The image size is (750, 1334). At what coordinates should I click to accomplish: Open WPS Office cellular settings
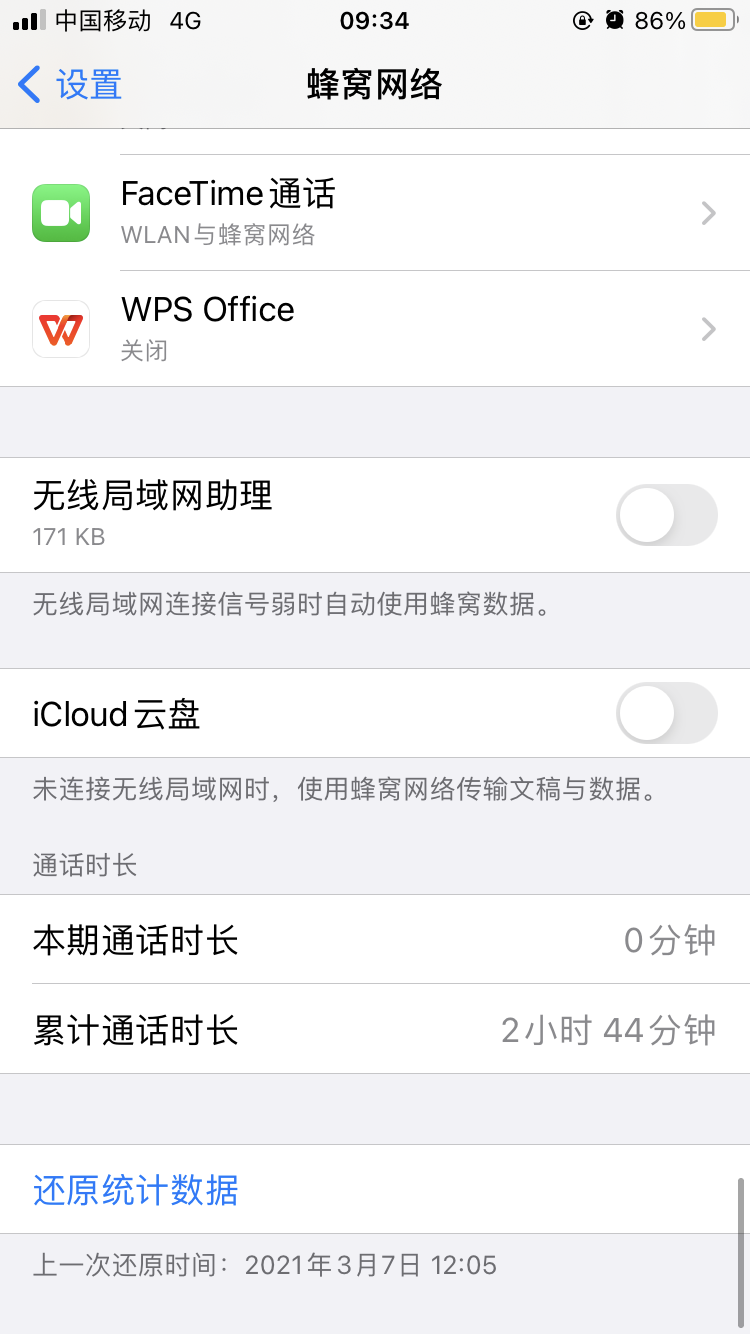click(x=375, y=328)
